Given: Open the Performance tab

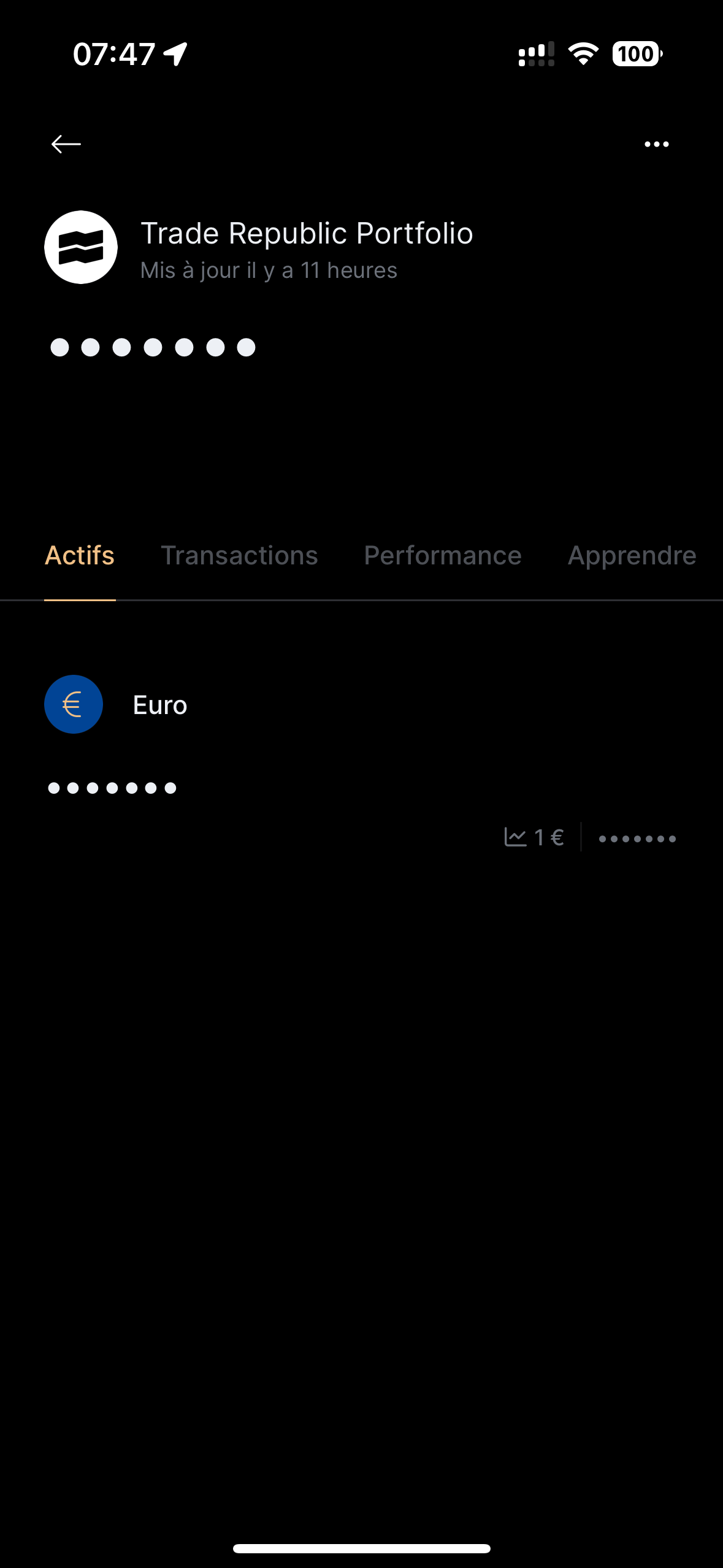Looking at the screenshot, I should 442,556.
